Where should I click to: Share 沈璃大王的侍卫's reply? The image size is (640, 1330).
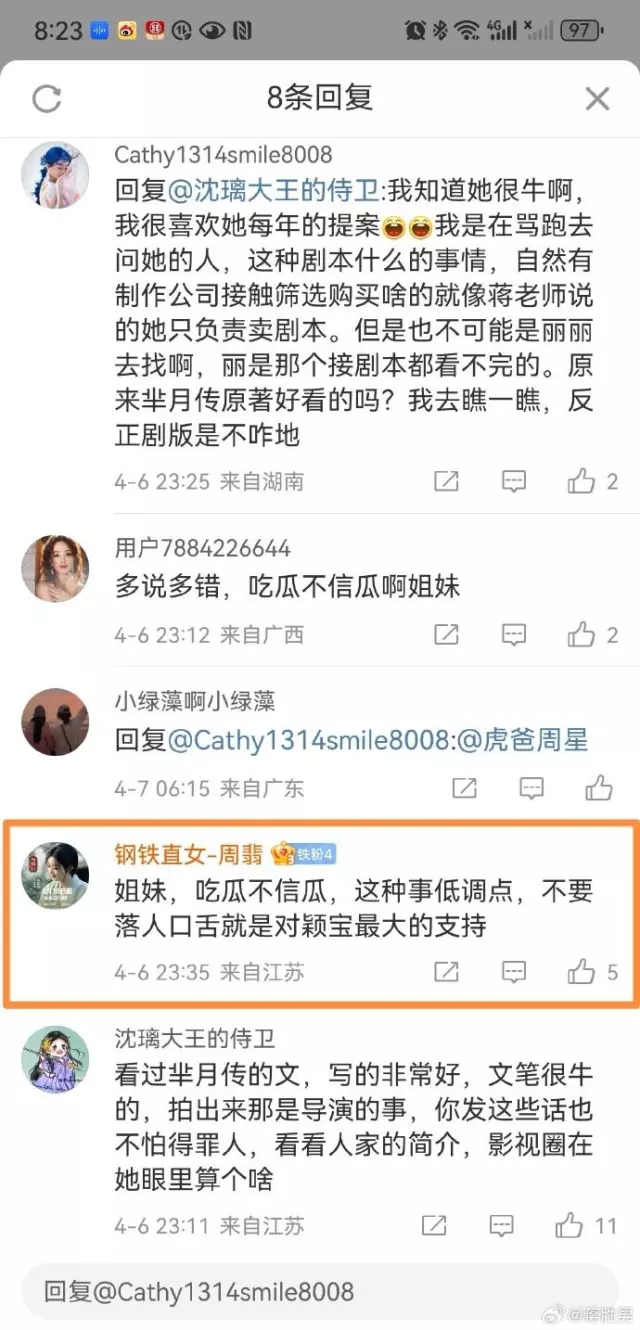pyautogui.click(x=433, y=1225)
